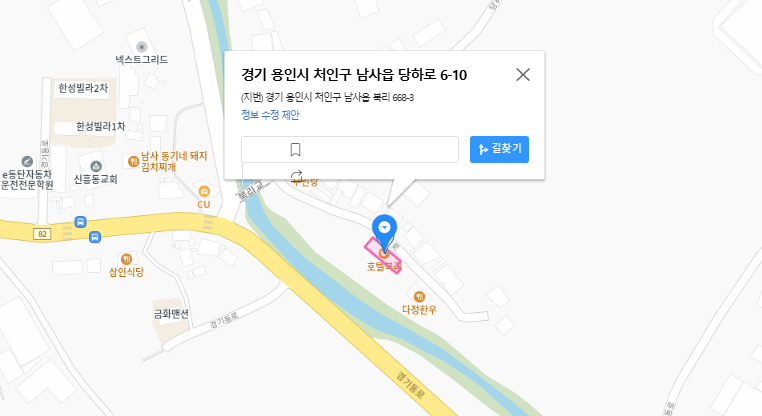Open 다정한우 restaurant on the map

(419, 296)
